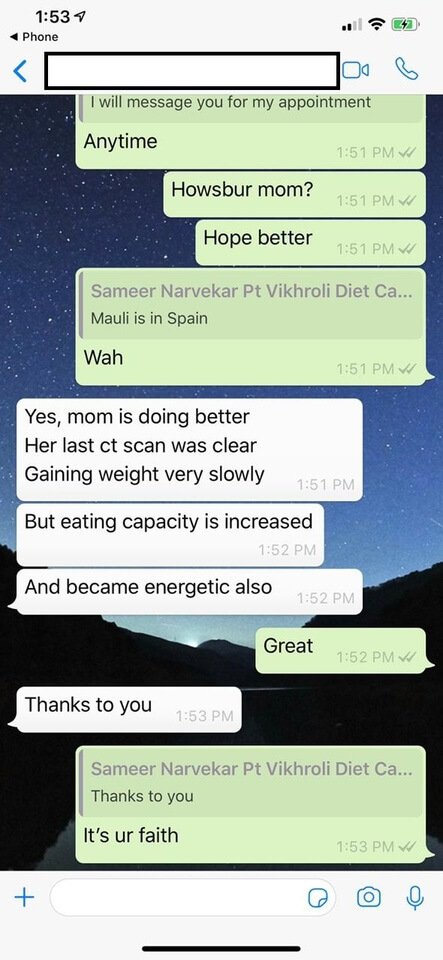443x960 pixels.
Task: Start a video call
Action: coord(355,70)
